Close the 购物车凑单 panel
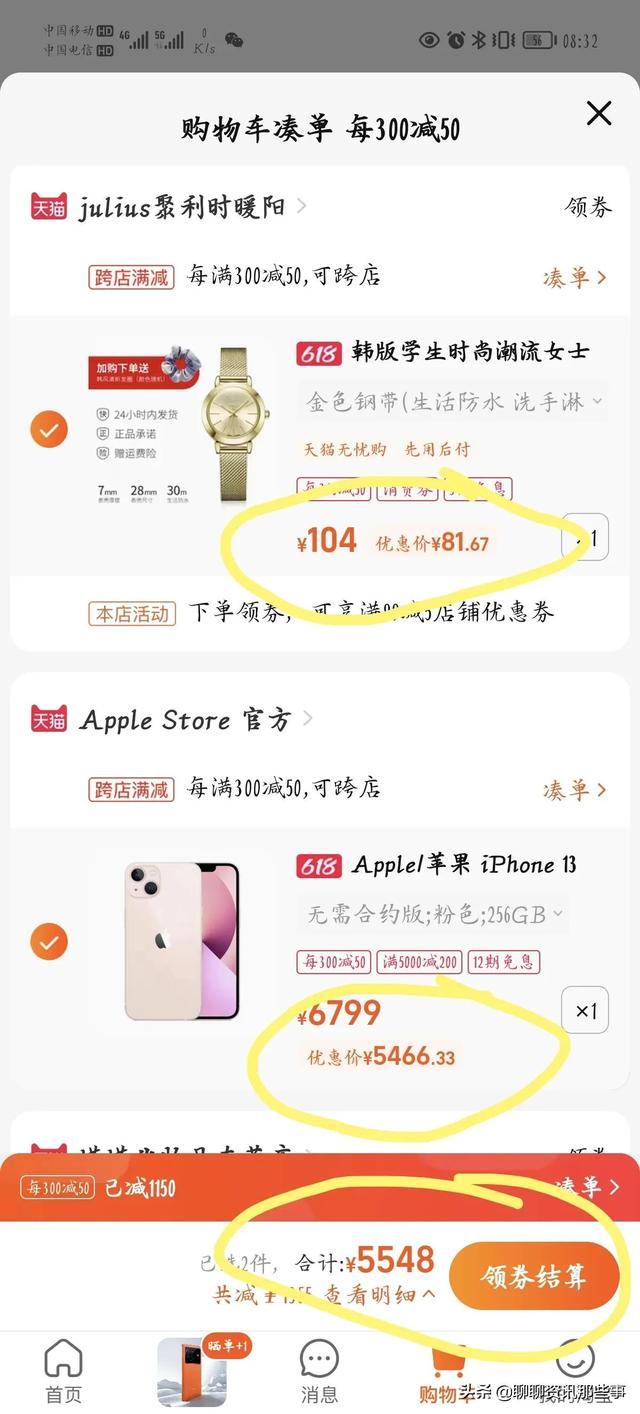This screenshot has height=1414, width=640. (x=598, y=114)
